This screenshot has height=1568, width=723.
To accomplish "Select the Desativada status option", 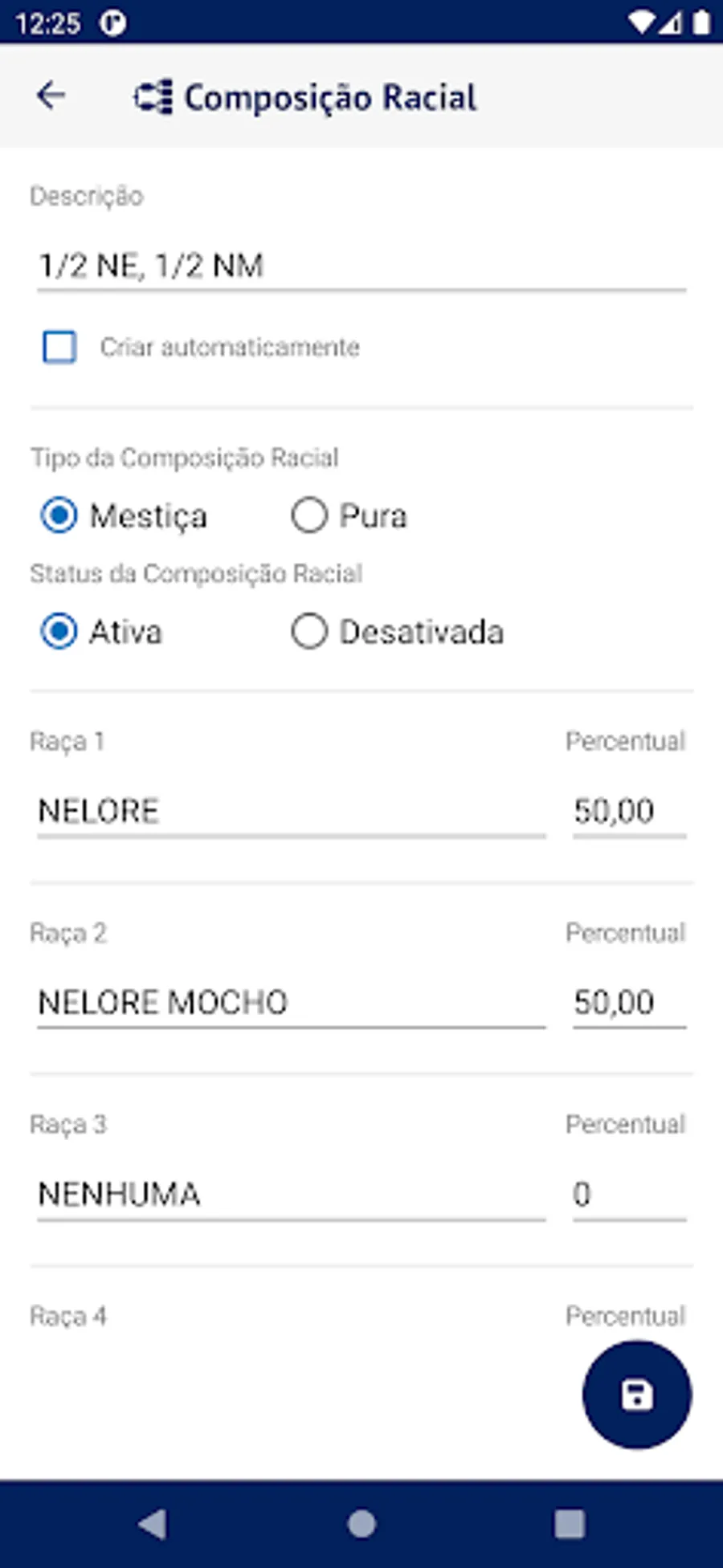I will pyautogui.click(x=309, y=631).
